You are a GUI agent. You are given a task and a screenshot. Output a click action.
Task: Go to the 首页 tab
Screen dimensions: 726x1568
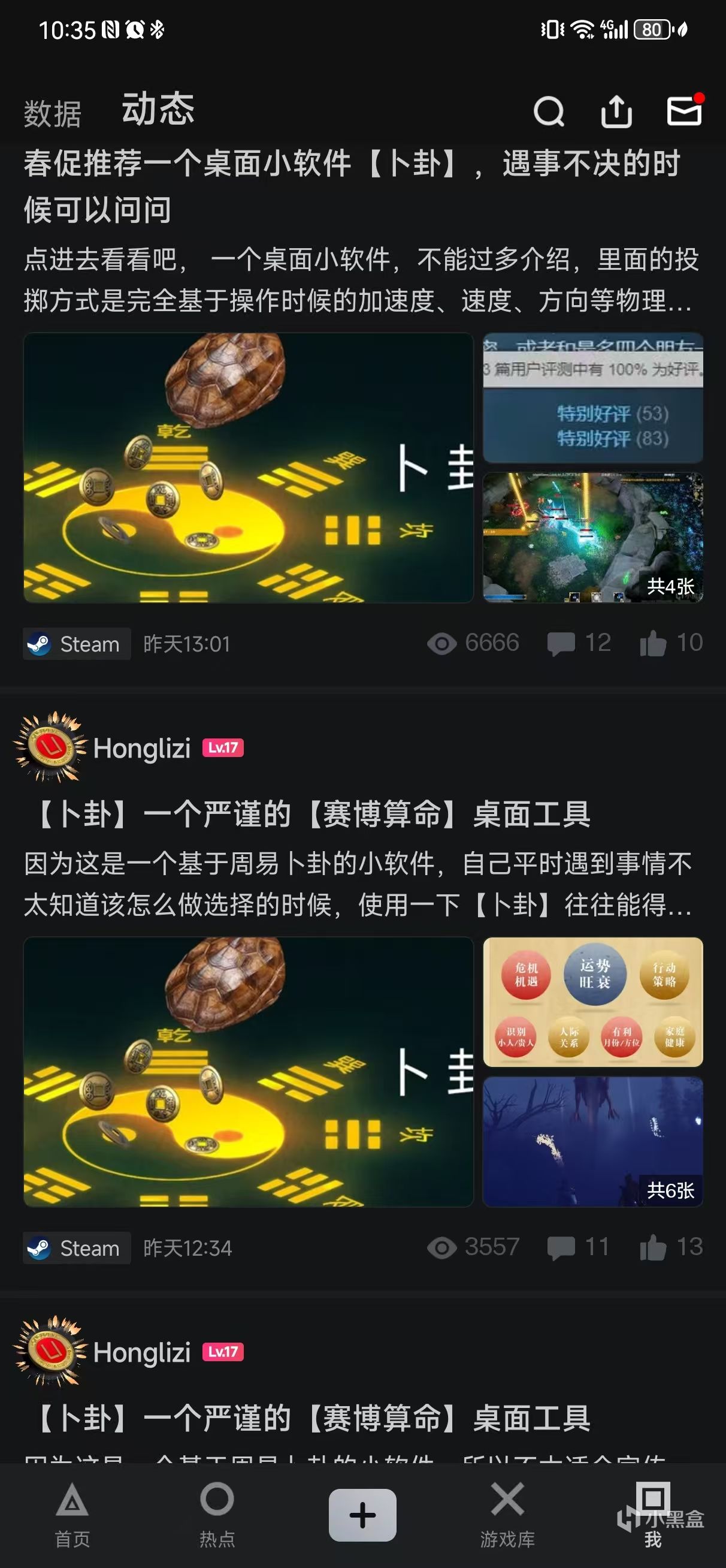click(x=72, y=1515)
